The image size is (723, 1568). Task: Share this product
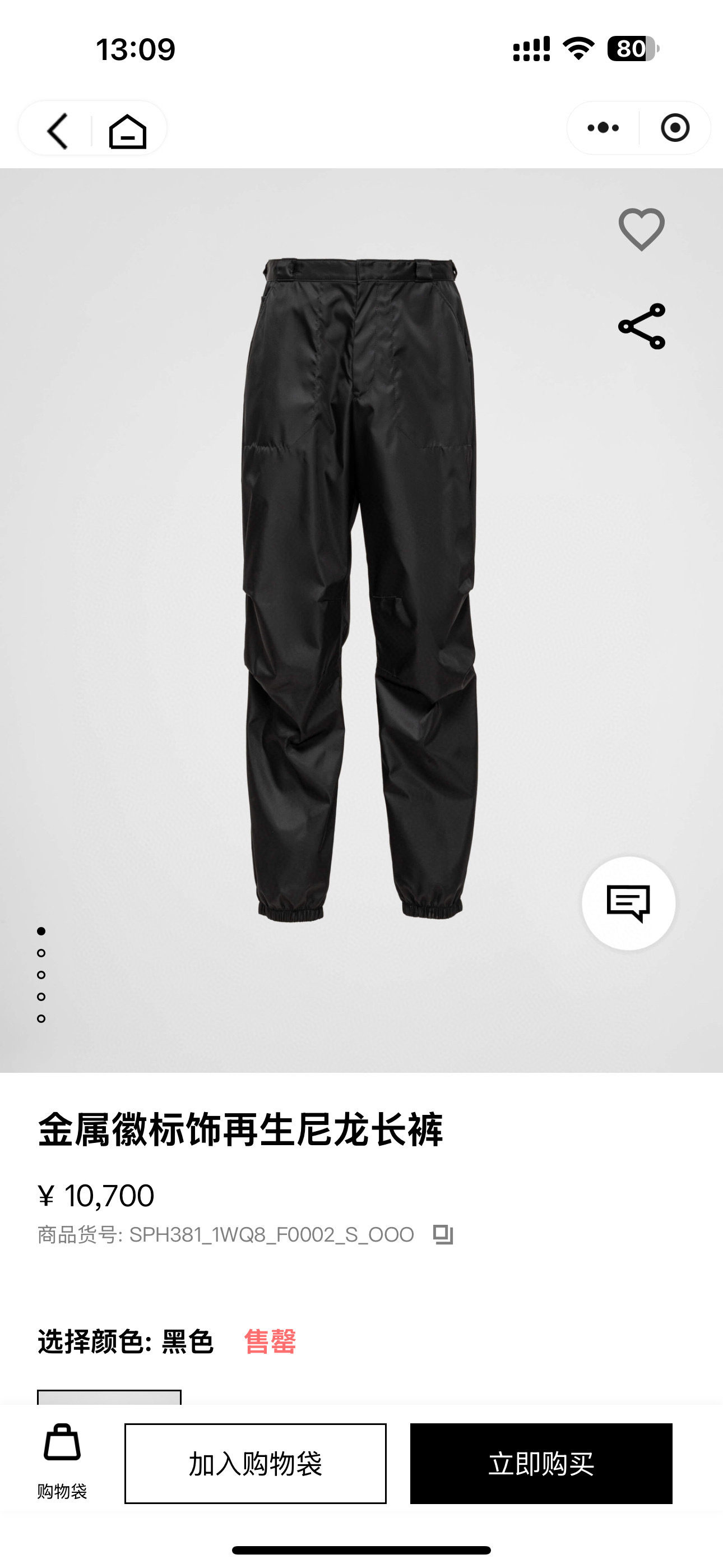(641, 326)
